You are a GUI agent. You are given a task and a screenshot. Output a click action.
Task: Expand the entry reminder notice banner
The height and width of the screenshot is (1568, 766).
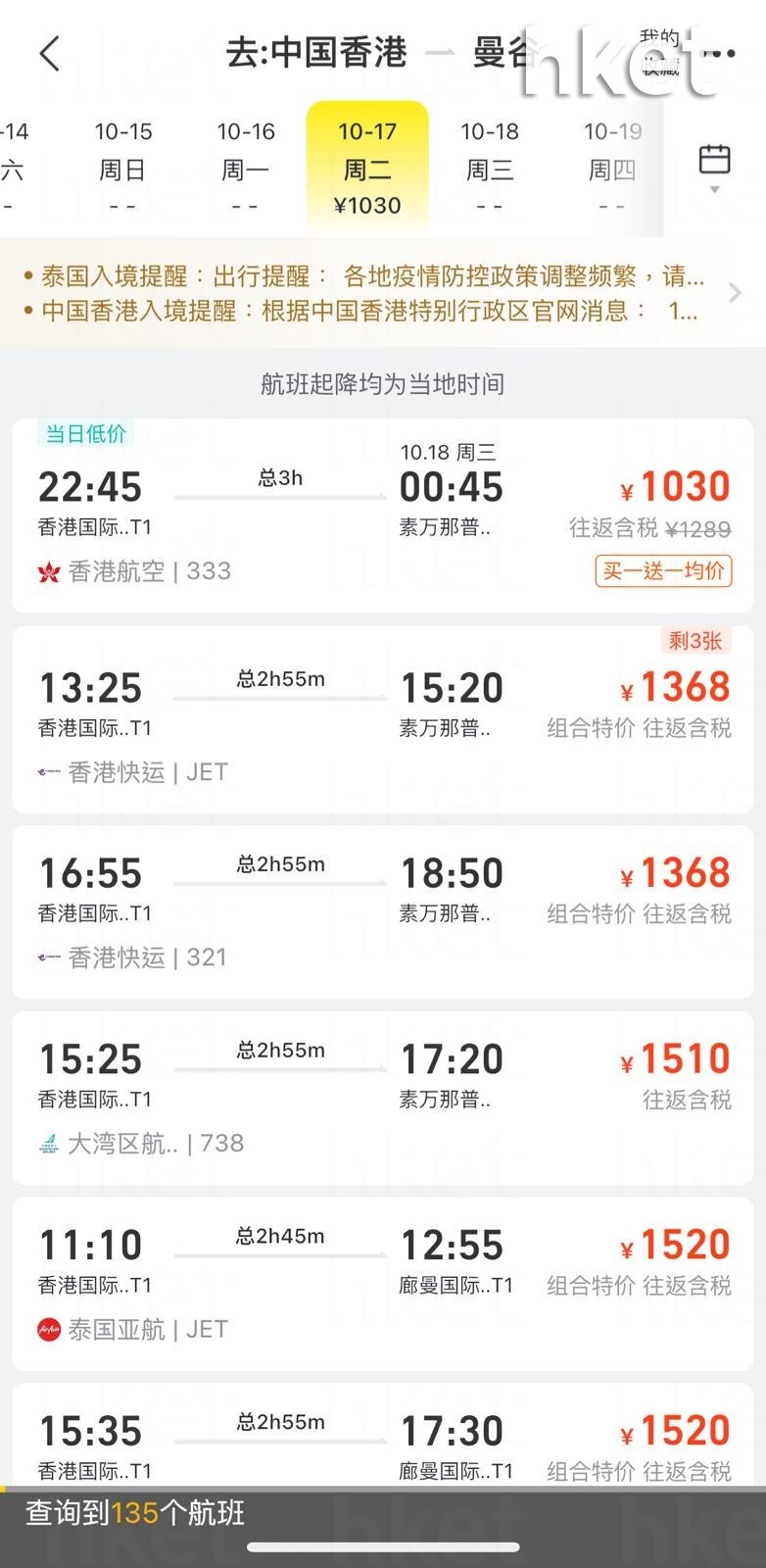(x=383, y=293)
